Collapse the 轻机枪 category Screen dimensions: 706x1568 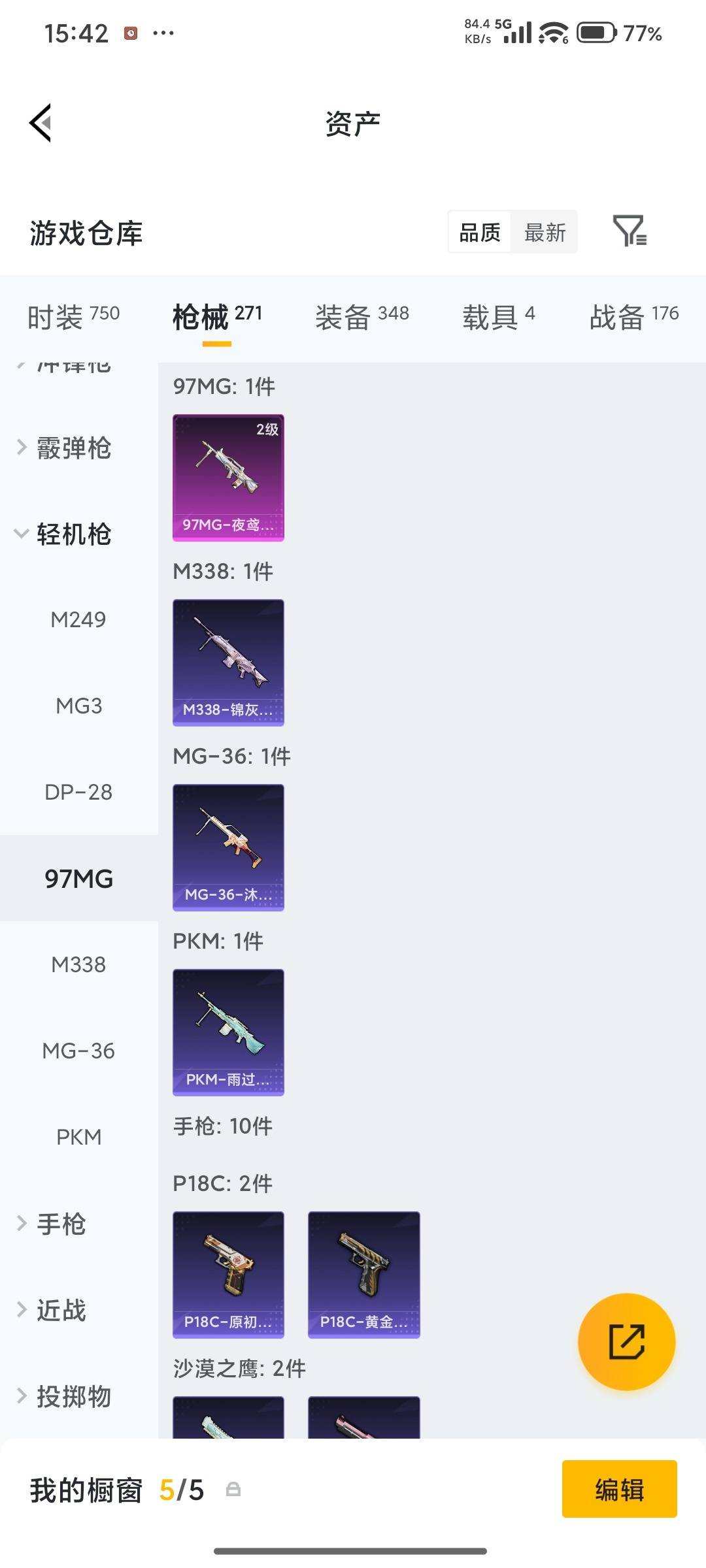[64, 534]
